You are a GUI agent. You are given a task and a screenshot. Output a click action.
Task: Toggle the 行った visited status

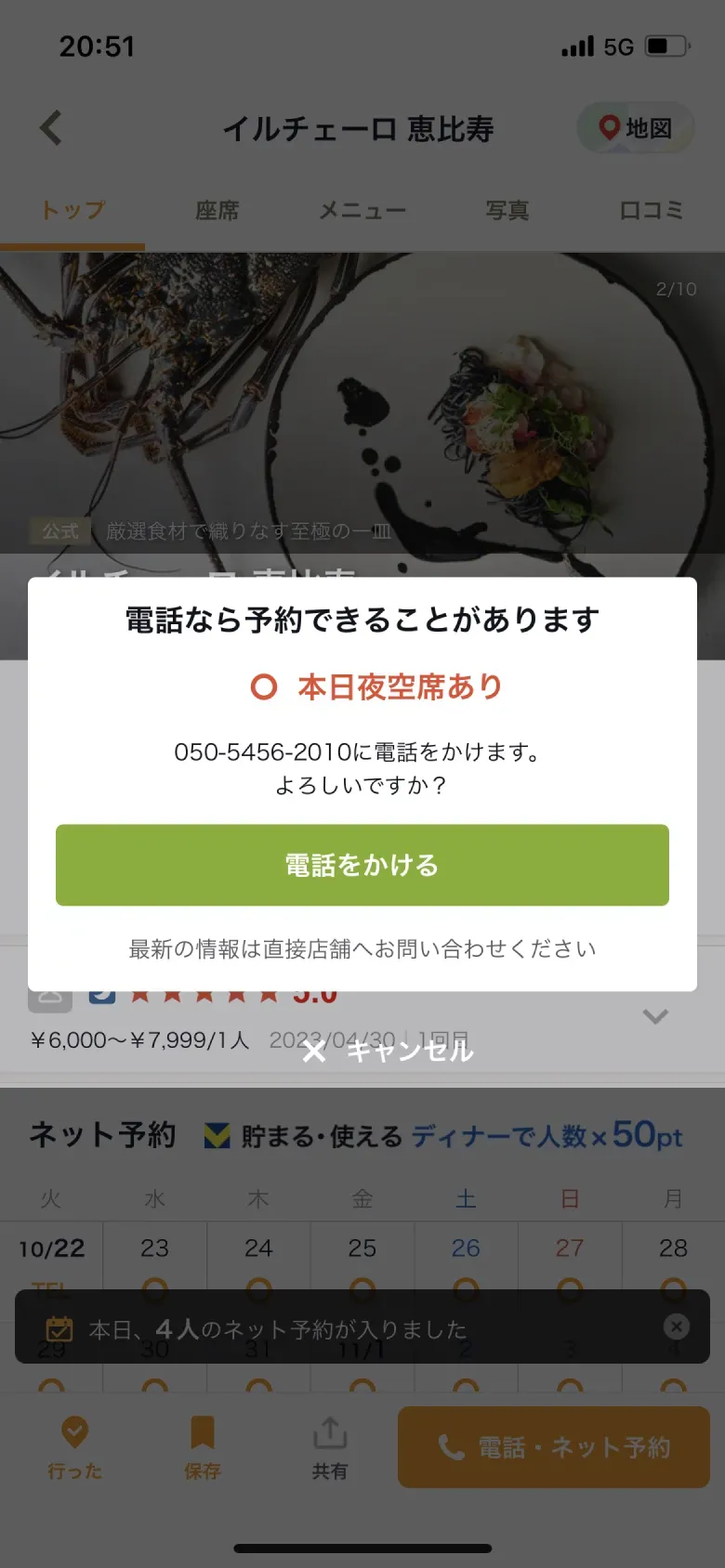tap(74, 1447)
